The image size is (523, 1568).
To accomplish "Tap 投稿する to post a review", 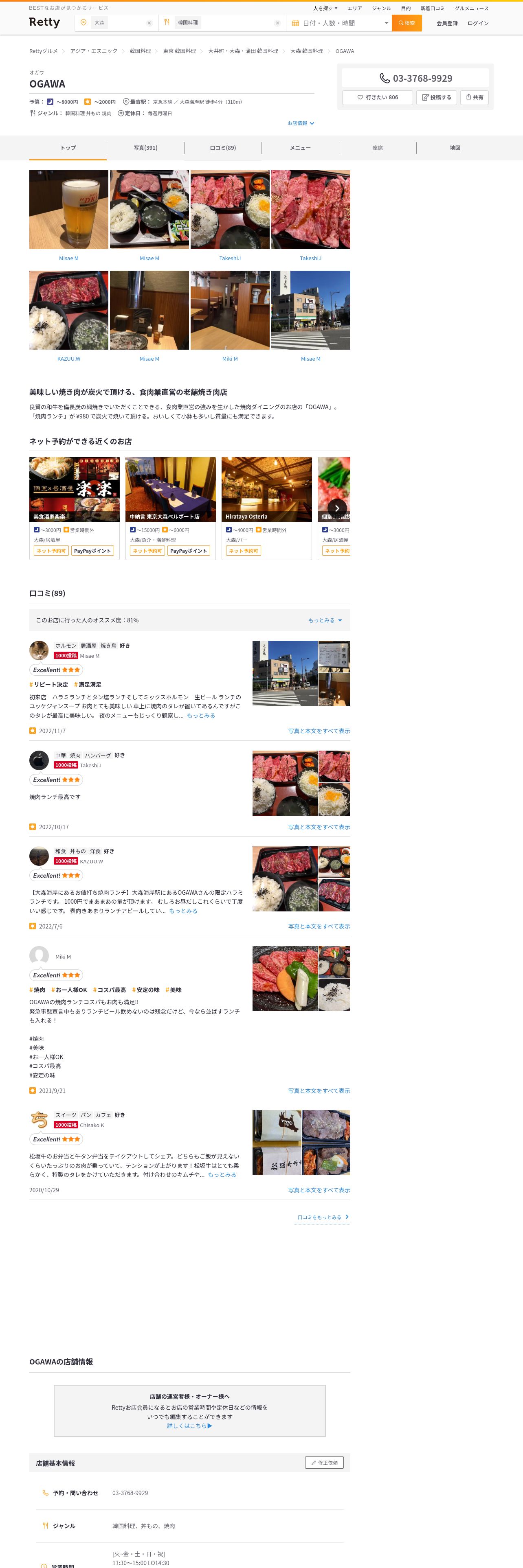I will pos(437,97).
